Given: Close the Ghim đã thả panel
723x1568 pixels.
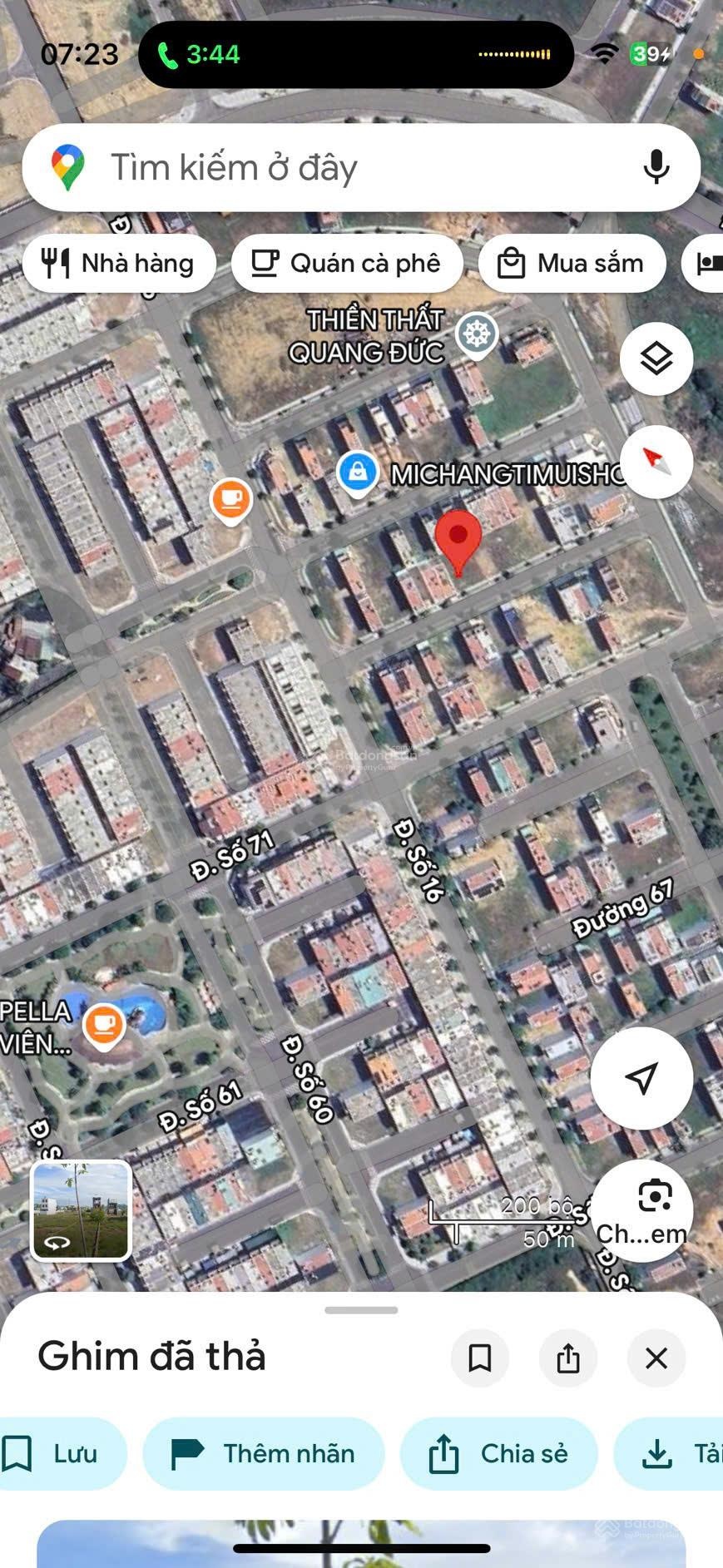Looking at the screenshot, I should pos(656,1358).
